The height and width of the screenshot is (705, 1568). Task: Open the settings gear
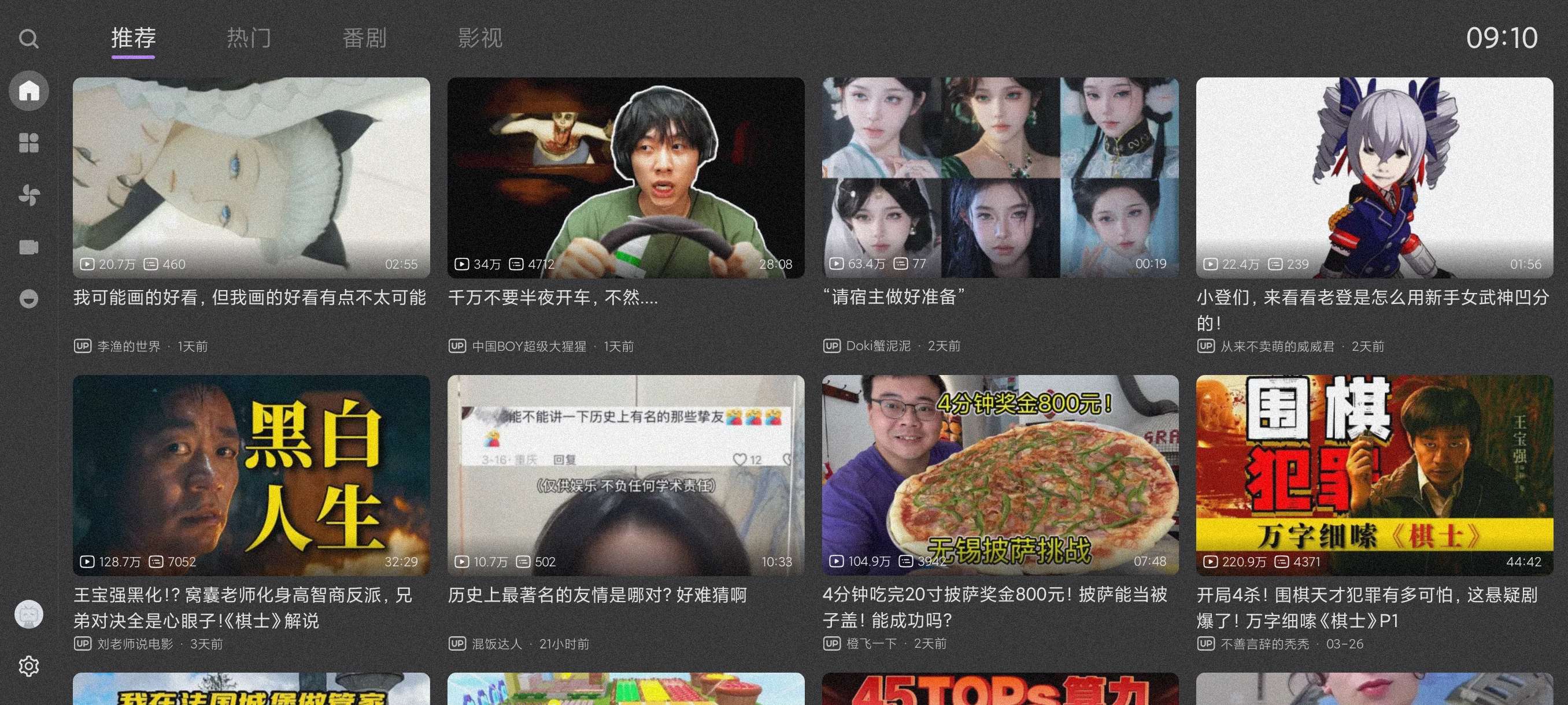point(28,666)
